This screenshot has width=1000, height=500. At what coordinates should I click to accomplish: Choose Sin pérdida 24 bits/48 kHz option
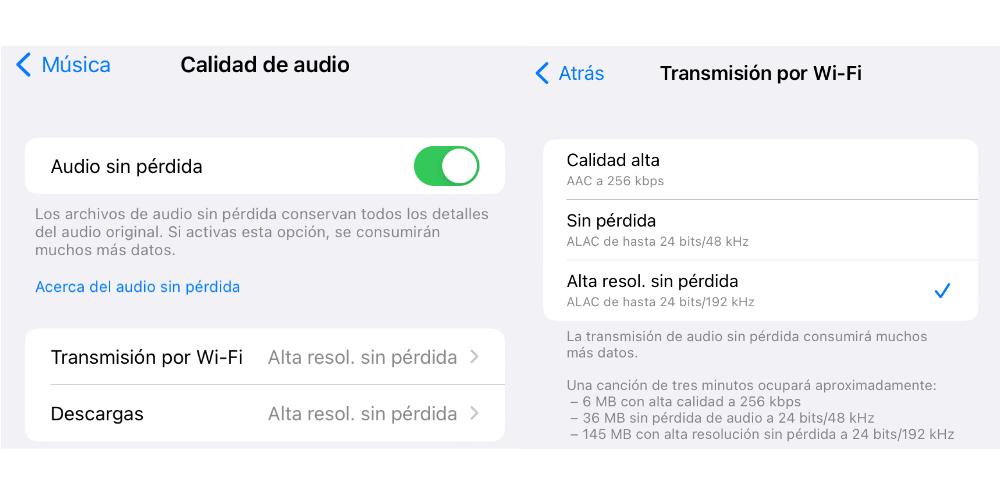click(x=760, y=230)
